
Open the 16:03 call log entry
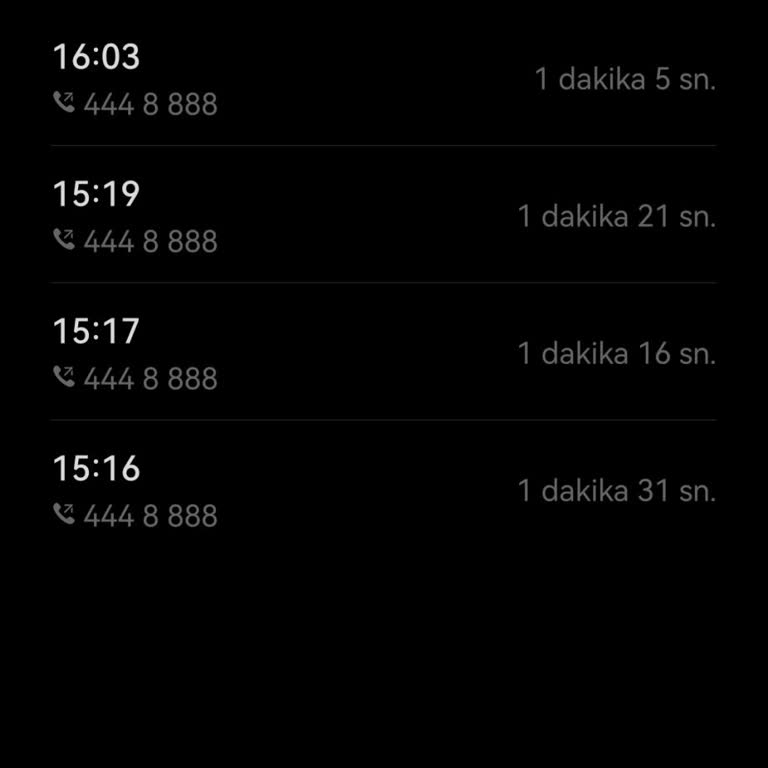pos(383,80)
